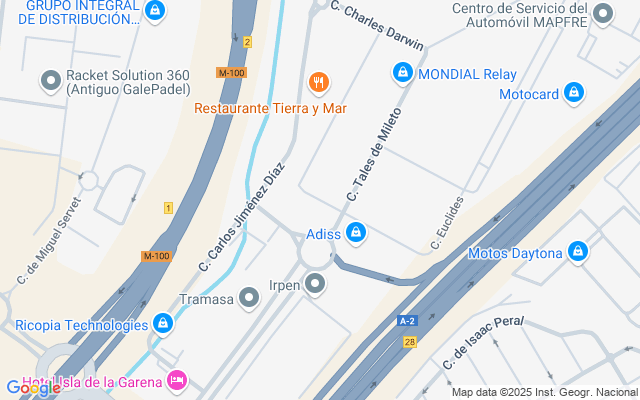Open the Adiss shopping marker

[x=356, y=233]
